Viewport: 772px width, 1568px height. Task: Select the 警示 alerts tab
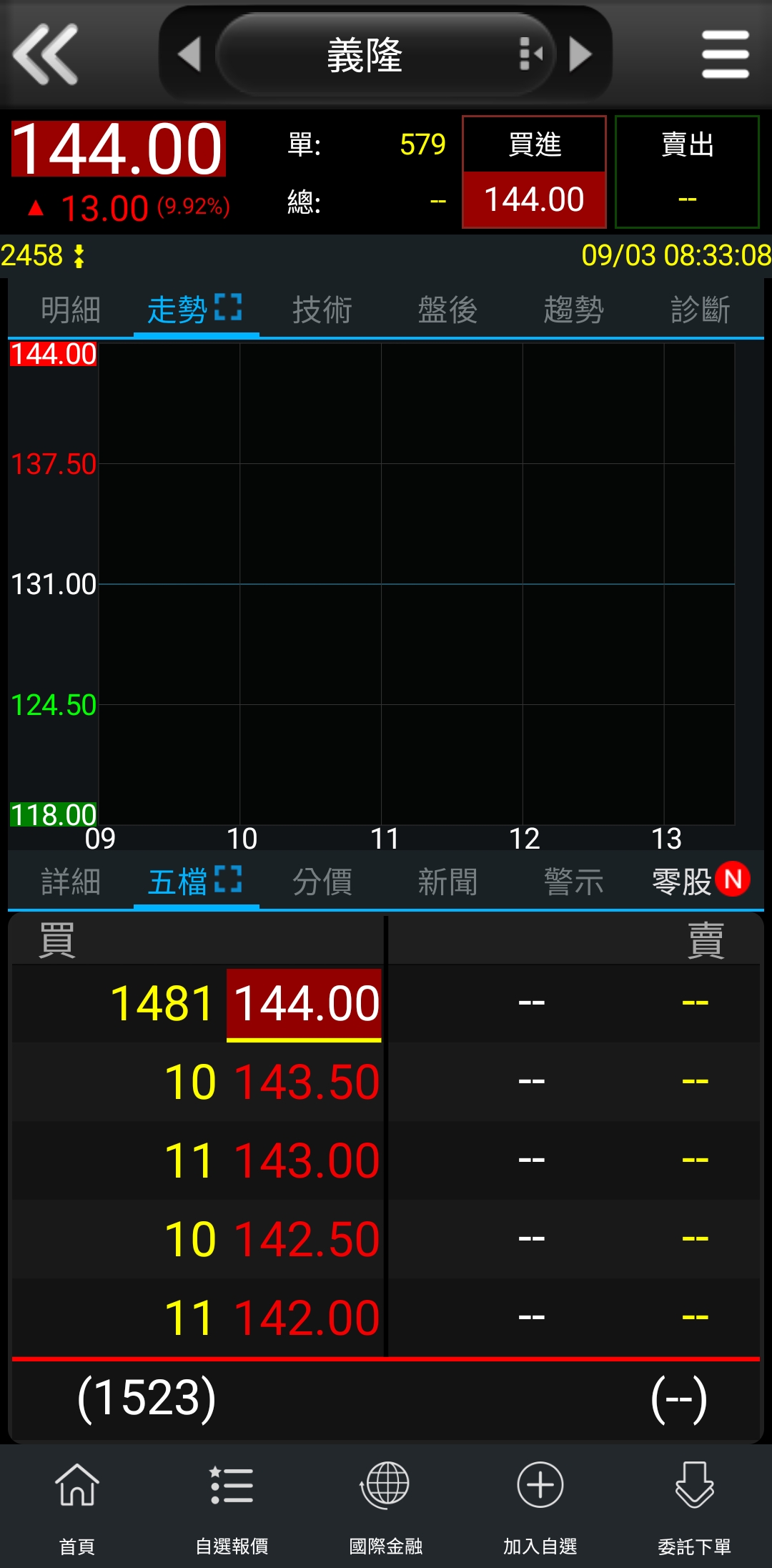tap(574, 882)
